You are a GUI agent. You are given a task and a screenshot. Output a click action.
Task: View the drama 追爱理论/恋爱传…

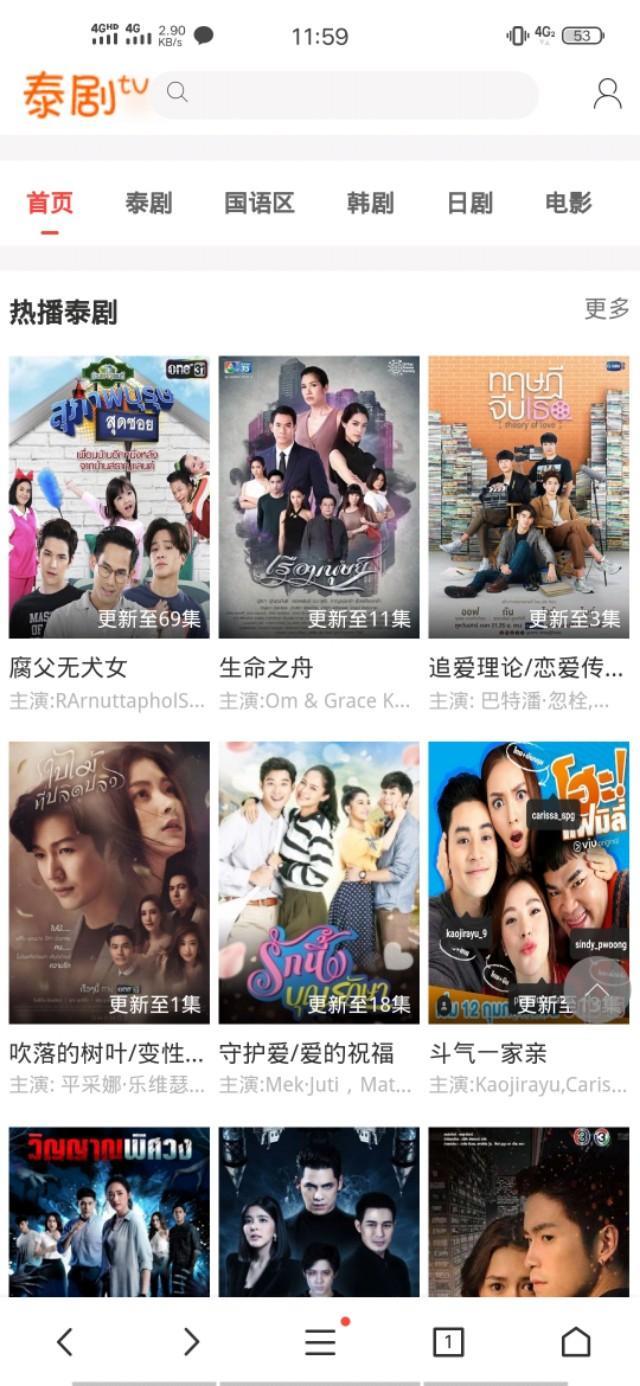click(529, 497)
